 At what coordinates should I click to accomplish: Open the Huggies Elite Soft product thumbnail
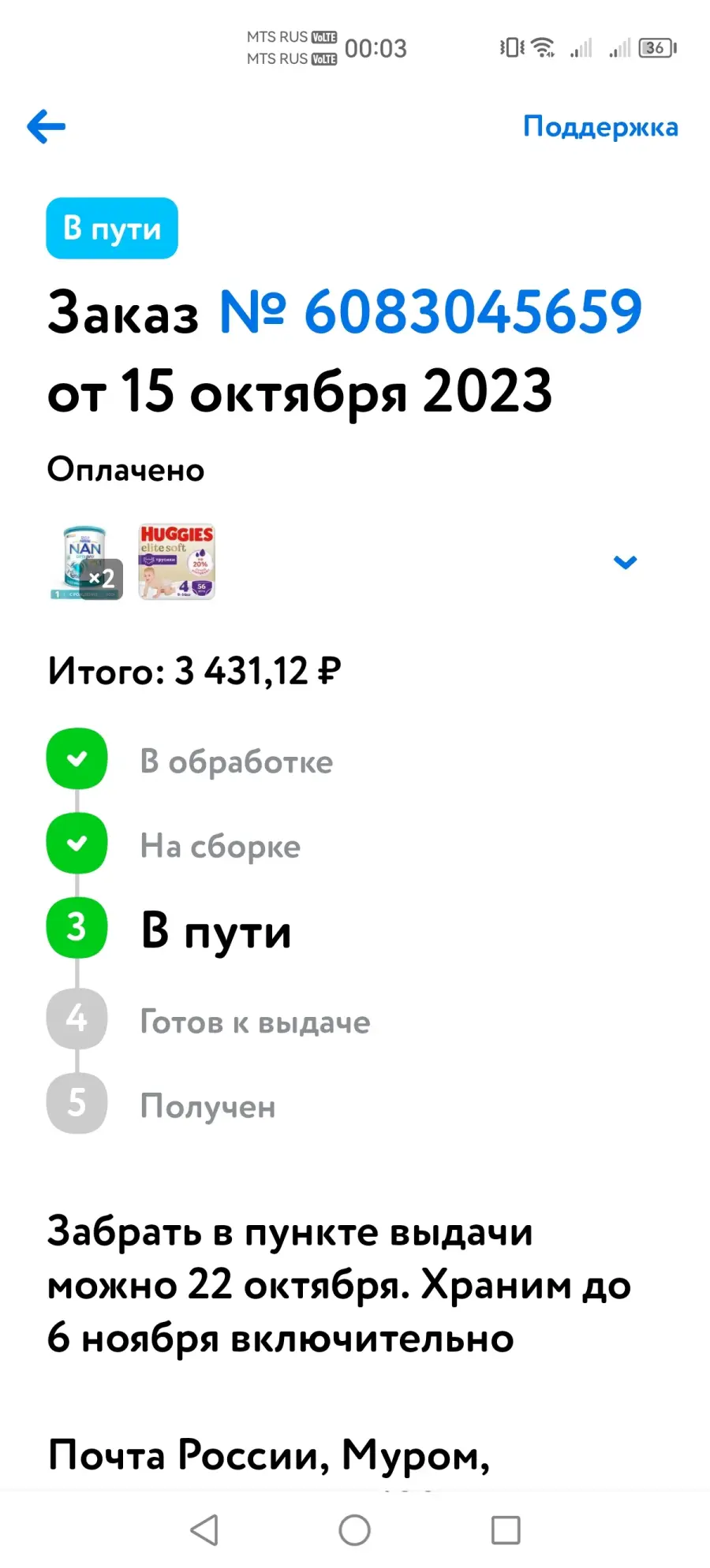177,562
